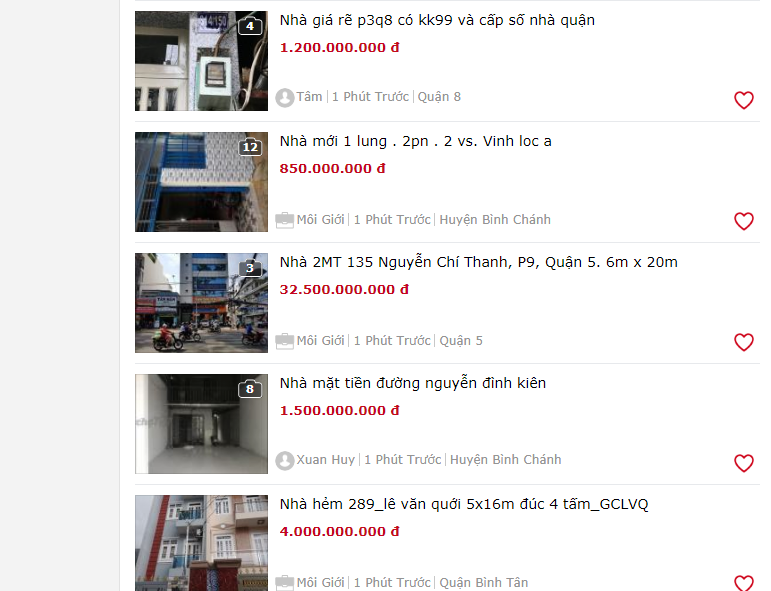Open listing Nhà mặt tiền đường nguyễn đình kiên
This screenshot has width=771, height=591.
(412, 383)
